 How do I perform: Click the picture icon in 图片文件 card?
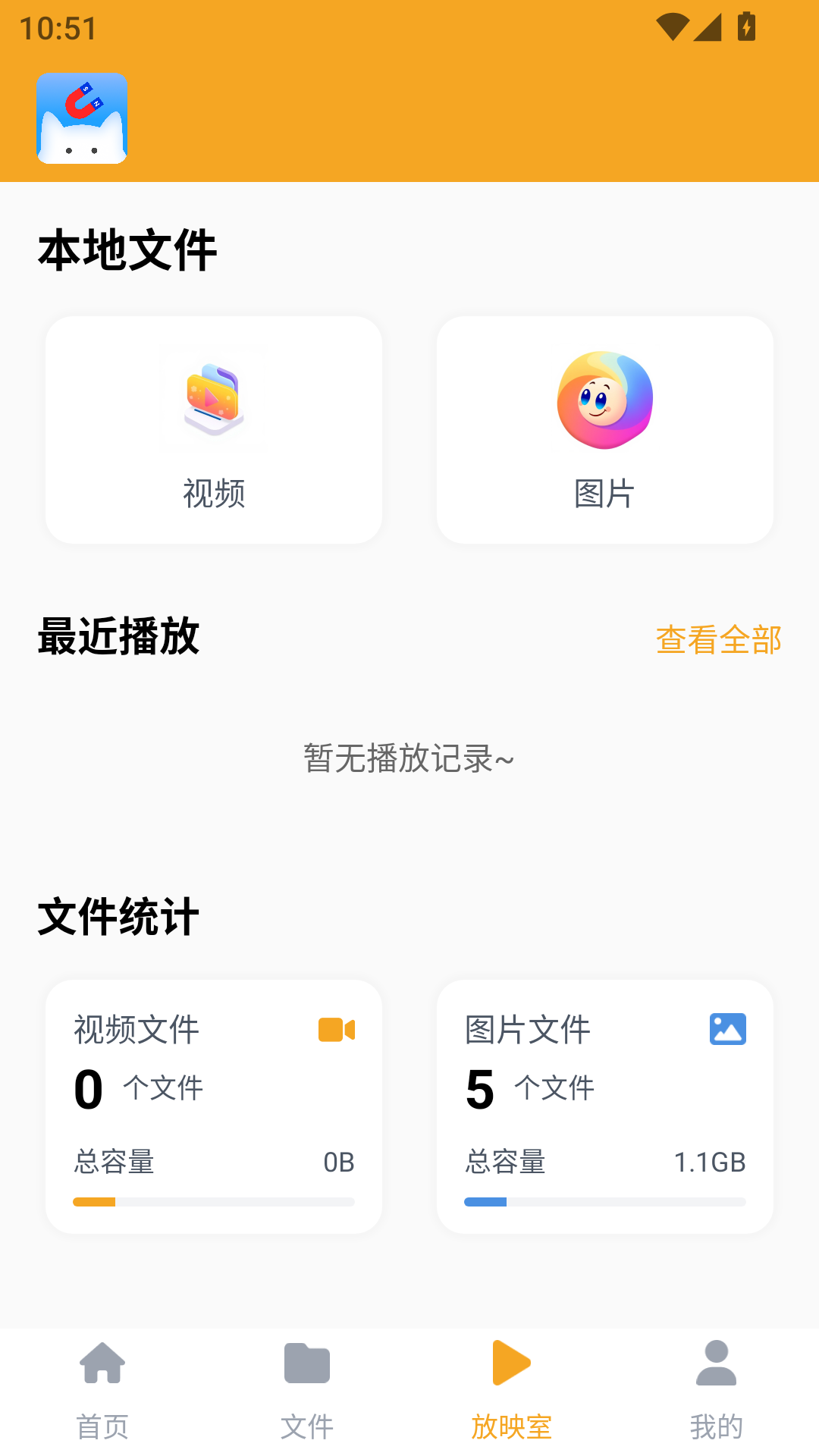pyautogui.click(x=728, y=1030)
